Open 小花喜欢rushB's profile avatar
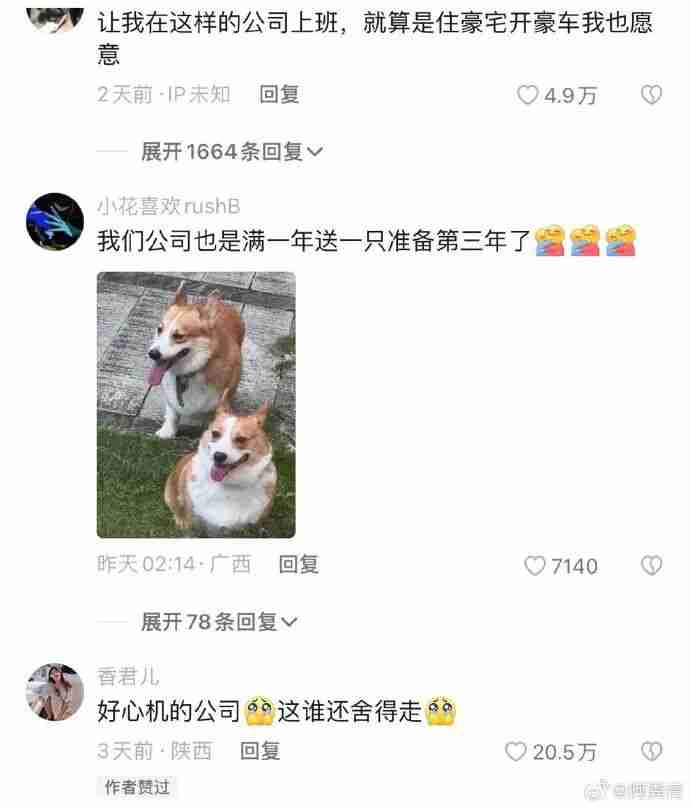This screenshot has width=690, height=807. (x=53, y=222)
